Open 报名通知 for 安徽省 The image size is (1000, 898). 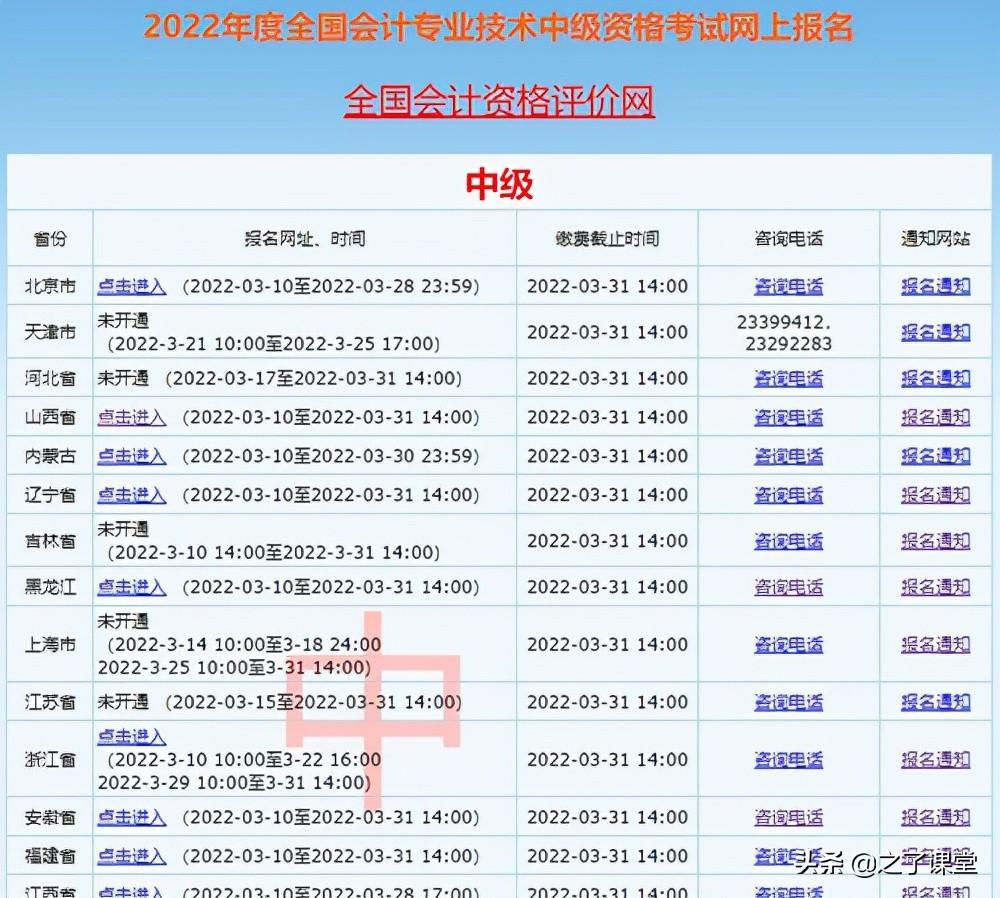935,818
